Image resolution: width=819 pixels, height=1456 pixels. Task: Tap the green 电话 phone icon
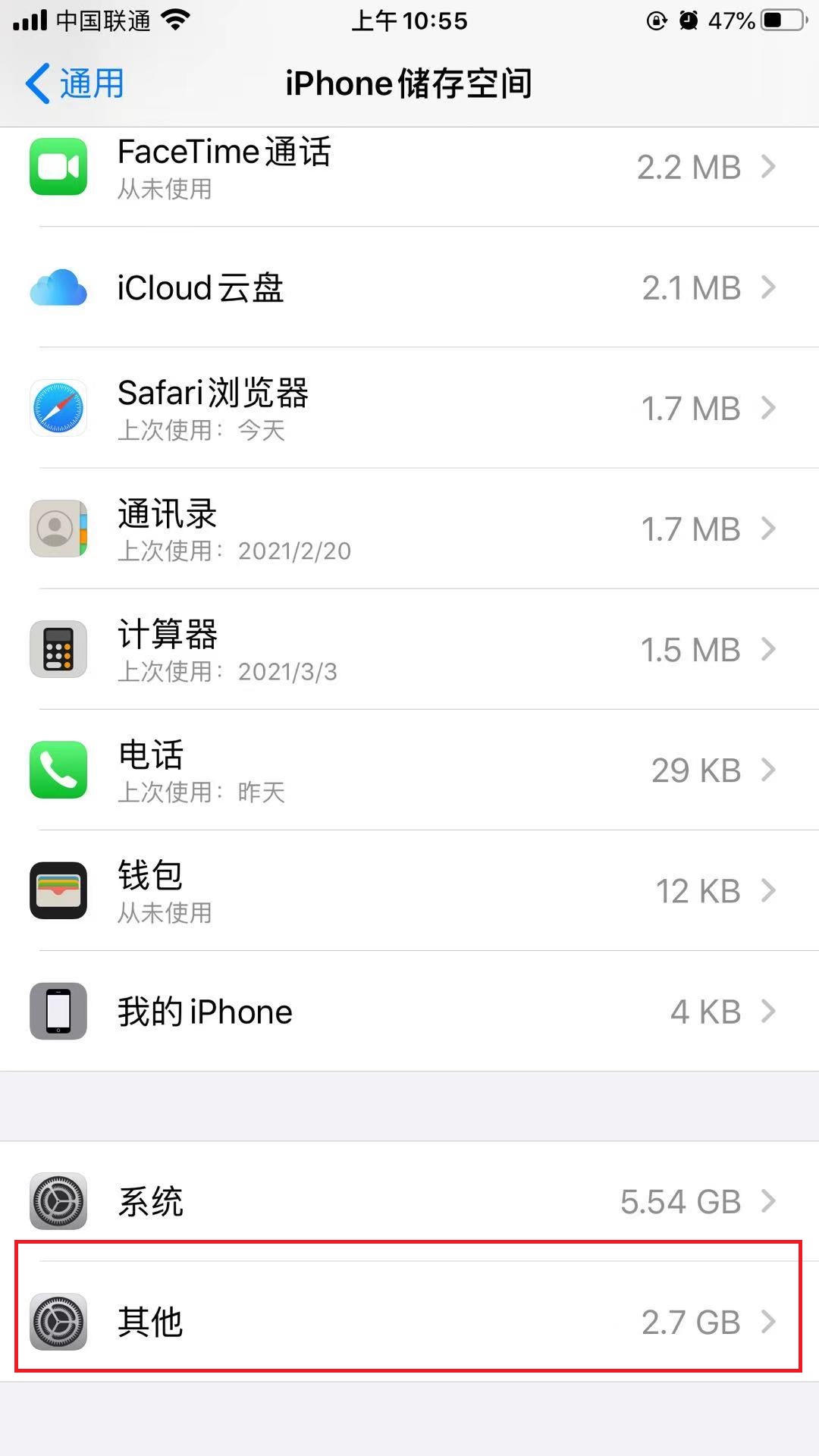pos(57,770)
